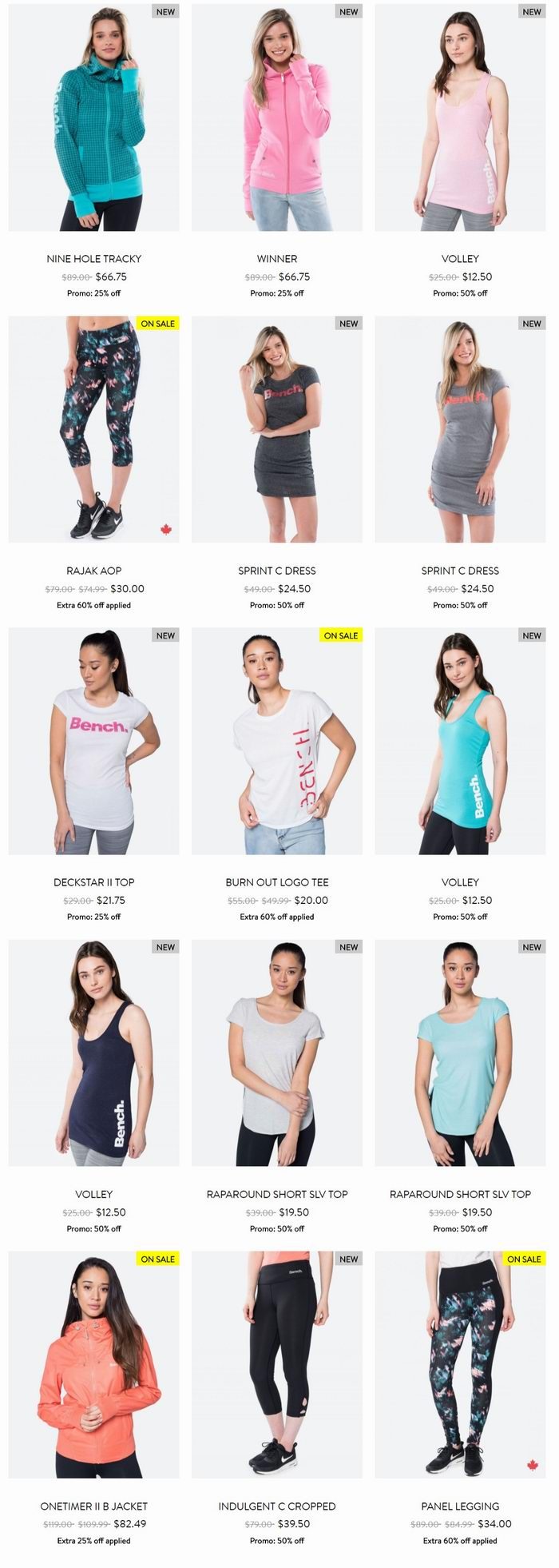The image size is (559, 1568).
Task: Open the dark grey Sprint C Dress
Action: coord(276,429)
